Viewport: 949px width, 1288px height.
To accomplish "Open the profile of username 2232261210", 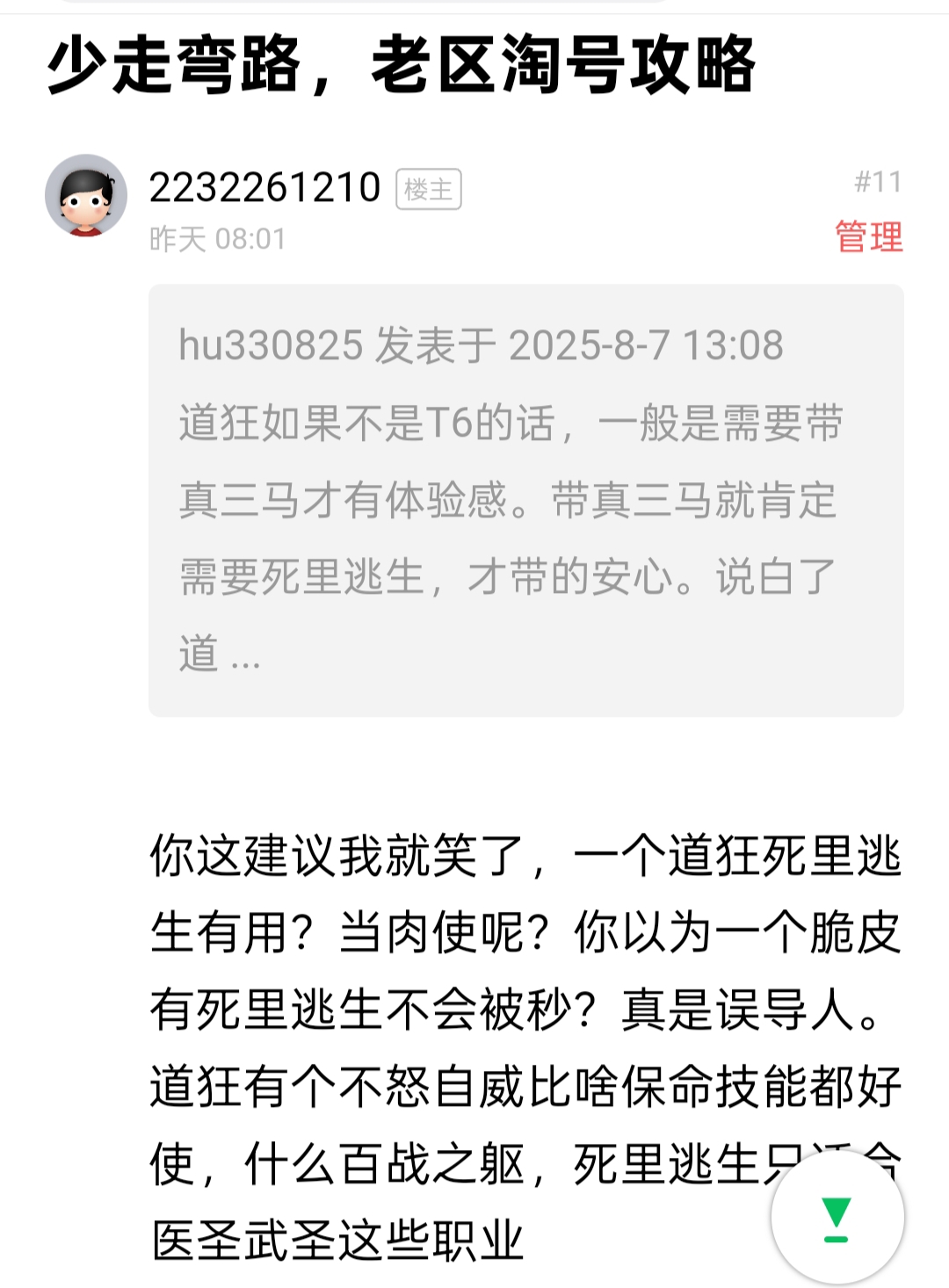I will click(x=264, y=188).
